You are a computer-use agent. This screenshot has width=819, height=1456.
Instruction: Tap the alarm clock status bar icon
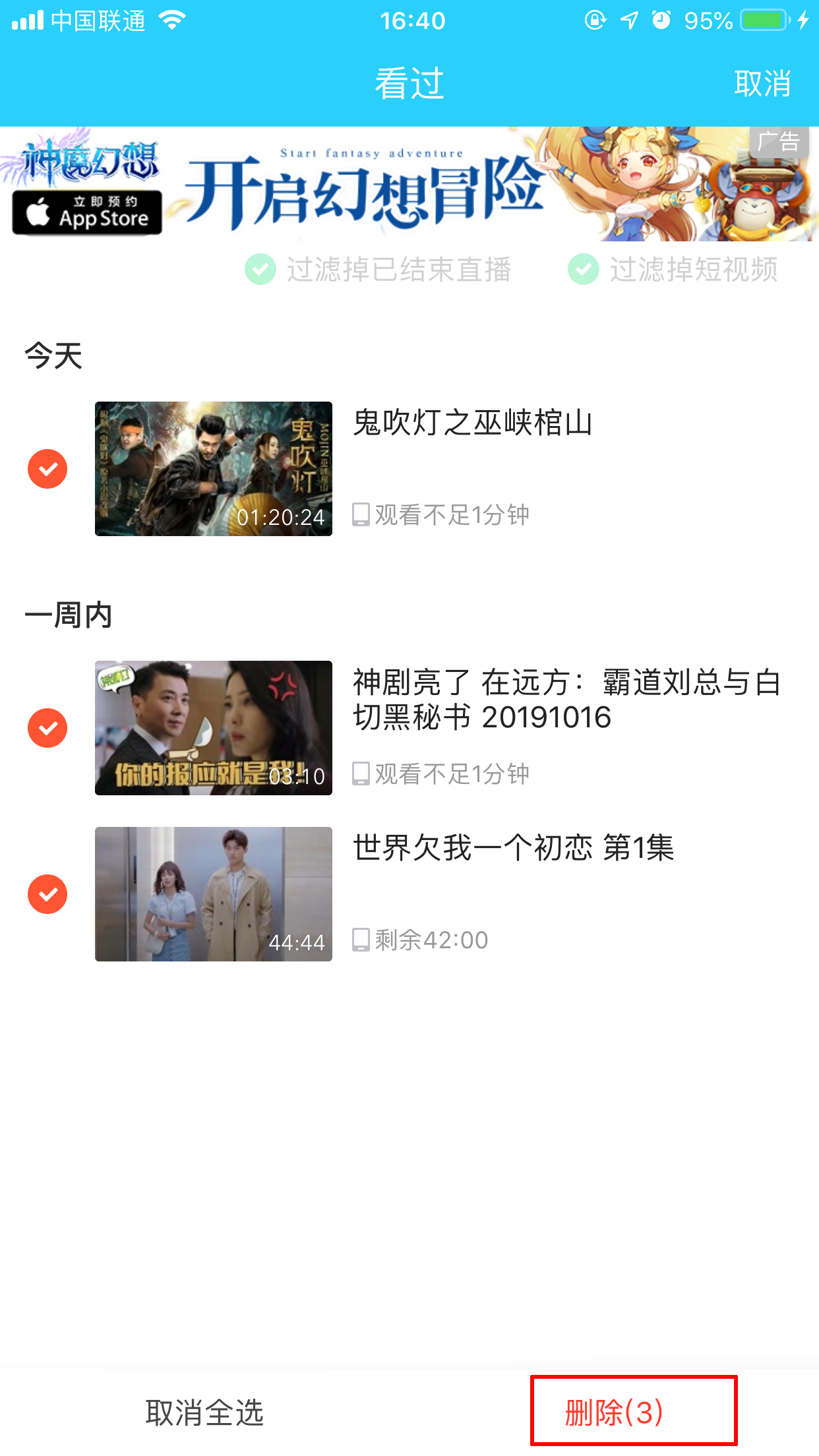click(661, 20)
